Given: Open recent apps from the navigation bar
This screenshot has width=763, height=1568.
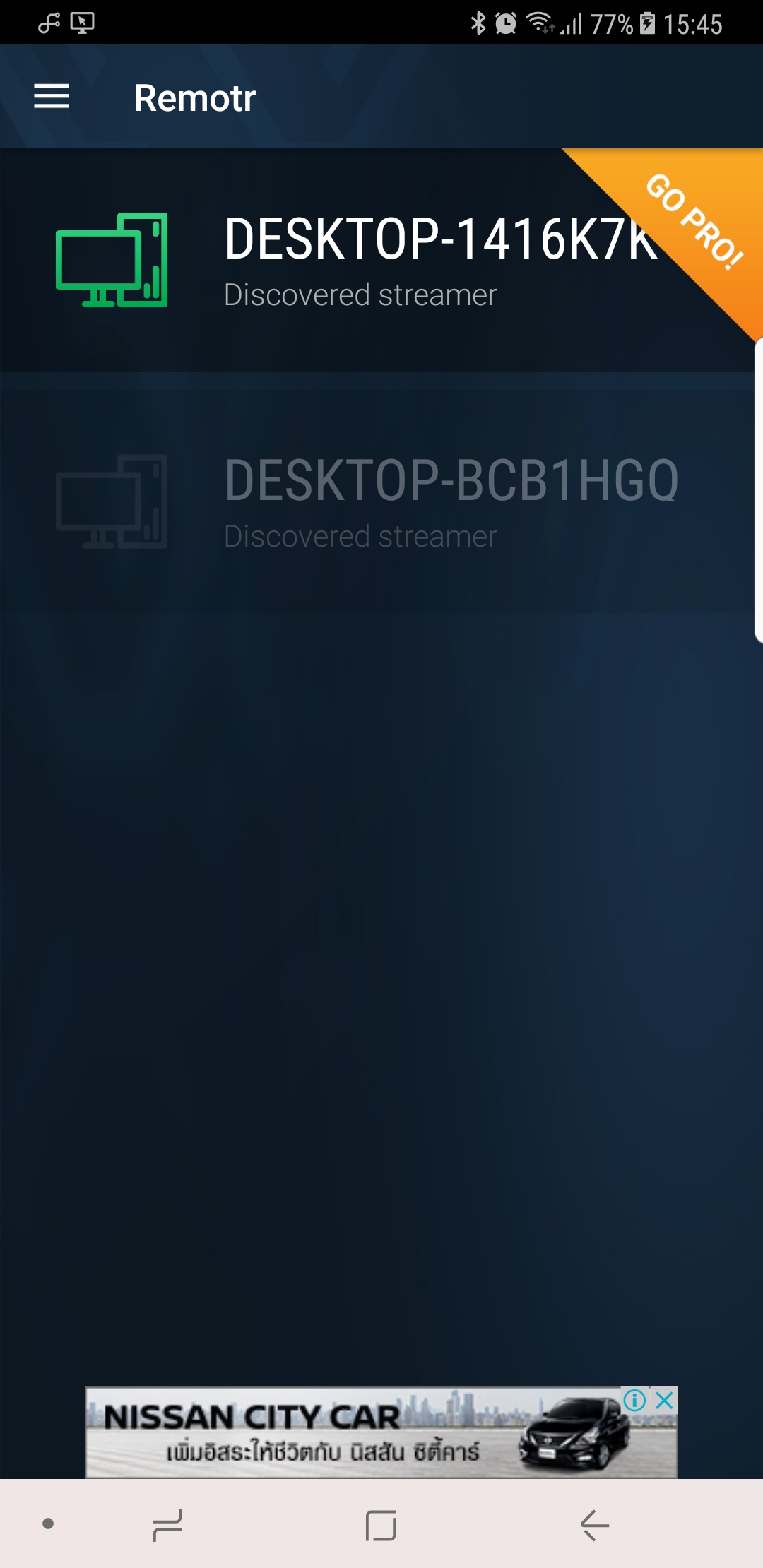Looking at the screenshot, I should point(167,1525).
